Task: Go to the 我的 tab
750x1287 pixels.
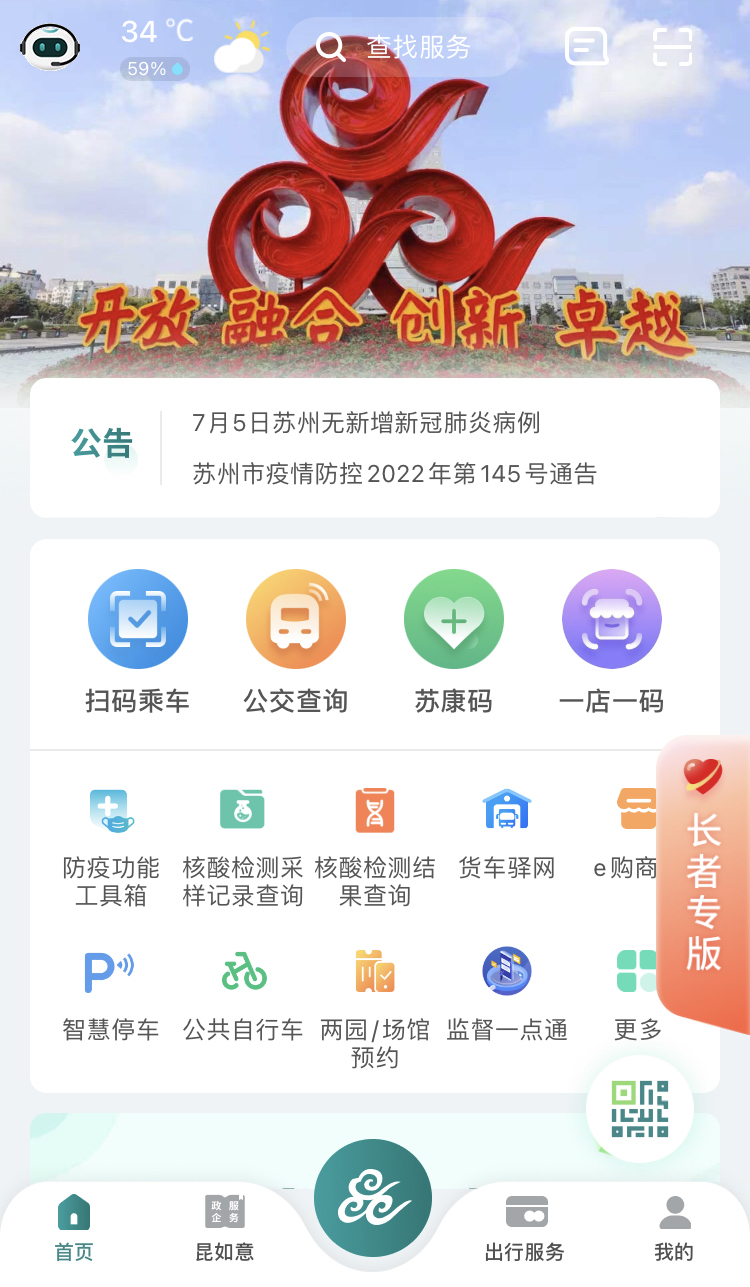Action: (x=674, y=1228)
